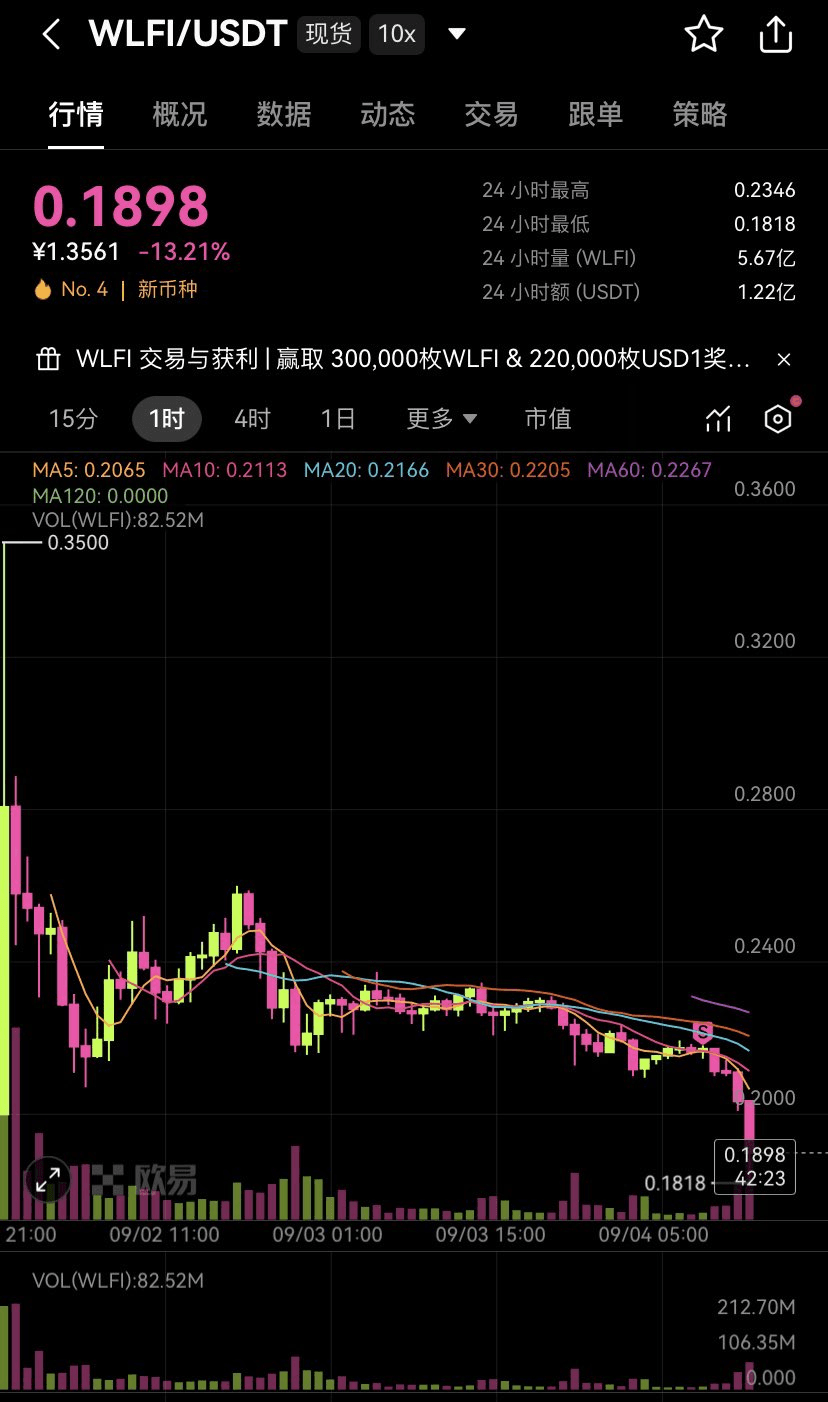
Task: Switch to the 数据 tab
Action: point(284,114)
